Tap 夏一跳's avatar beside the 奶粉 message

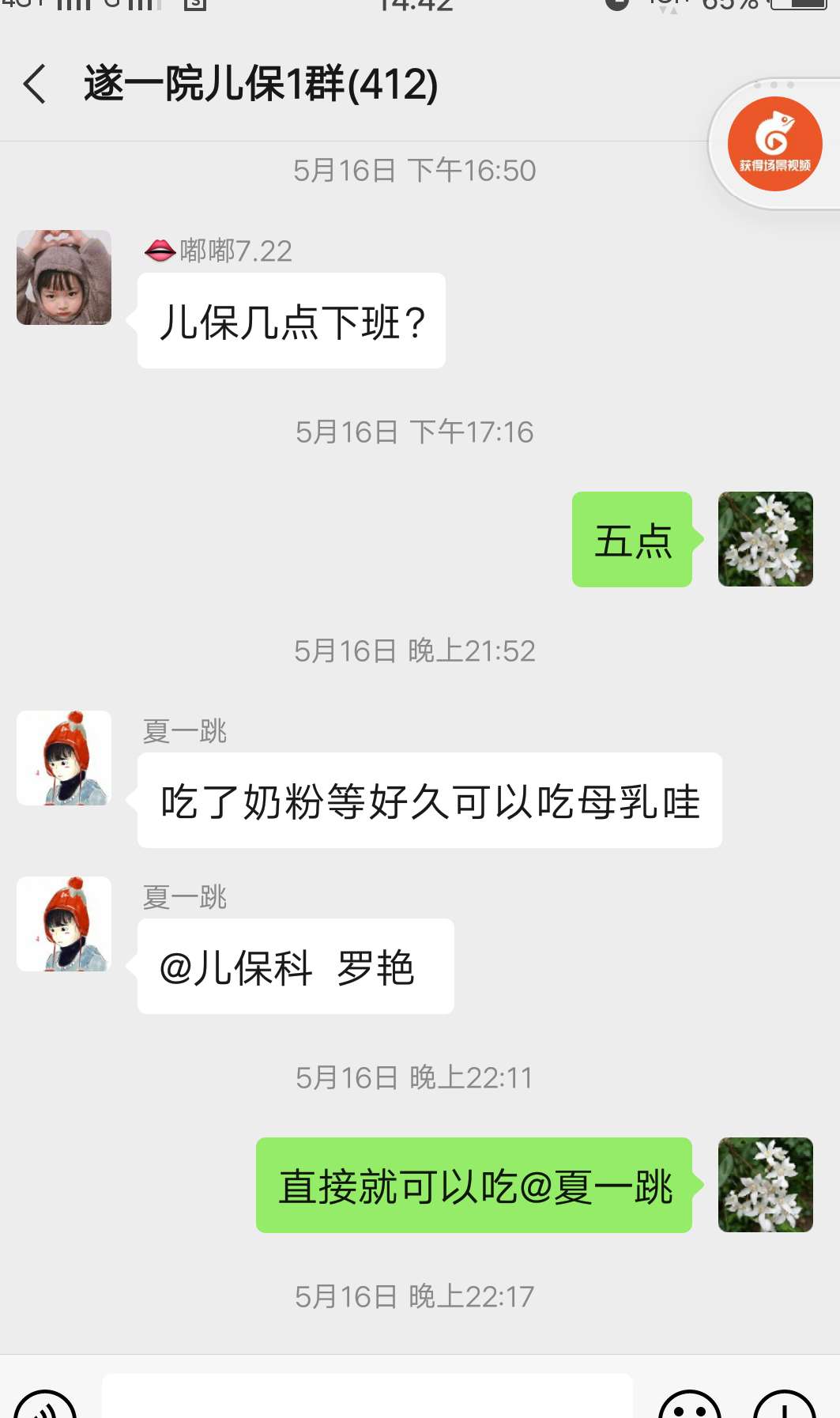[64, 758]
